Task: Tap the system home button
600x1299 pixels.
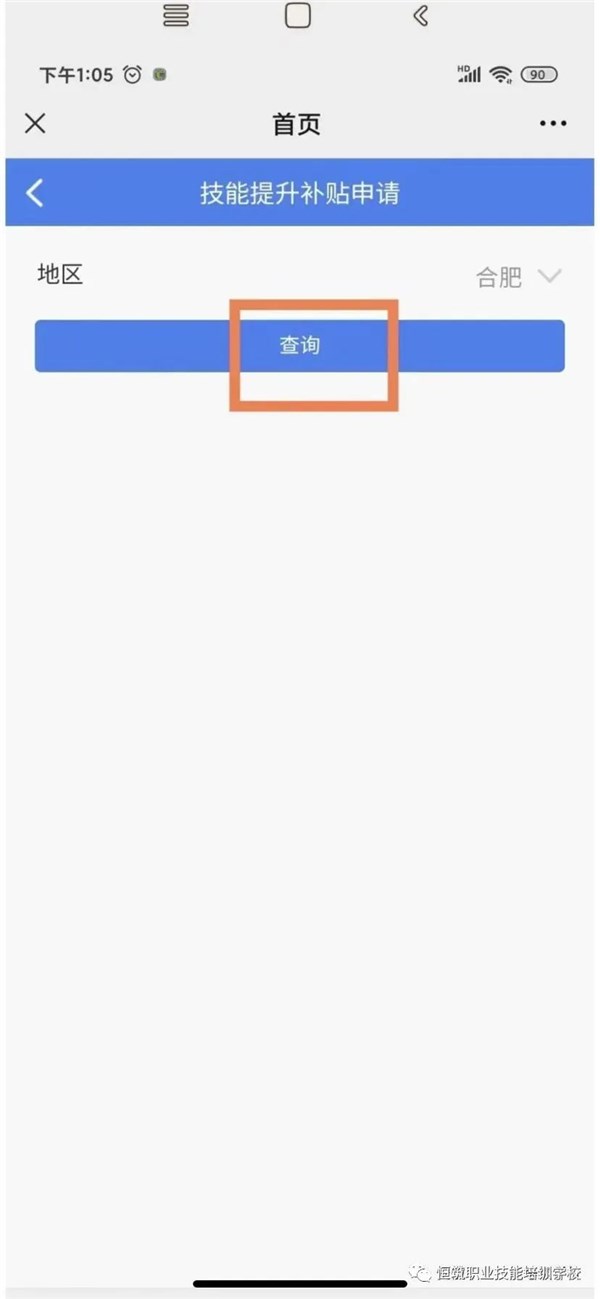Action: [x=298, y=16]
